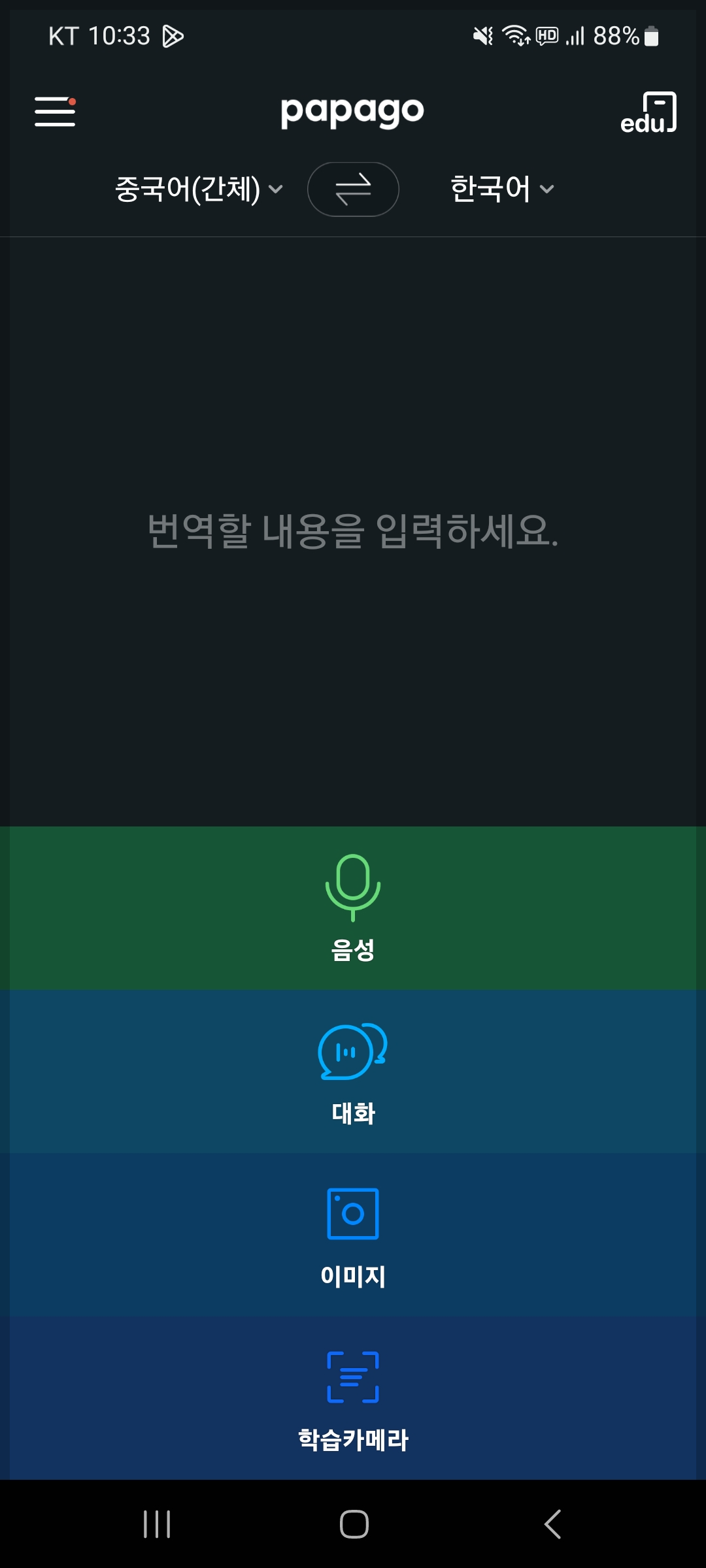
Task: Tap the Wi-Fi icon in the status bar
Action: [516, 37]
